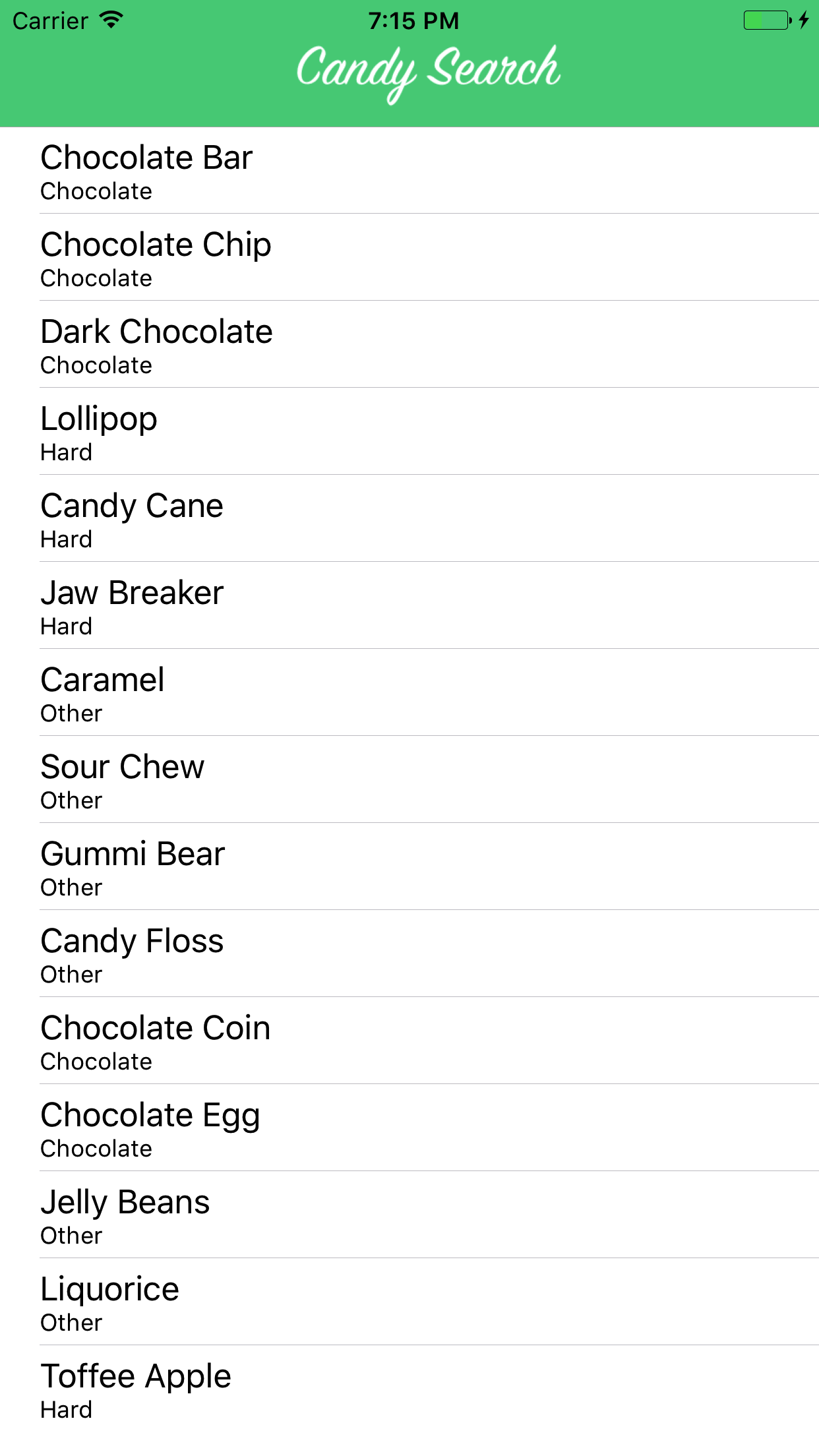819x1456 pixels.
Task: Tap the Lollipop candy row
Action: [x=409, y=433]
